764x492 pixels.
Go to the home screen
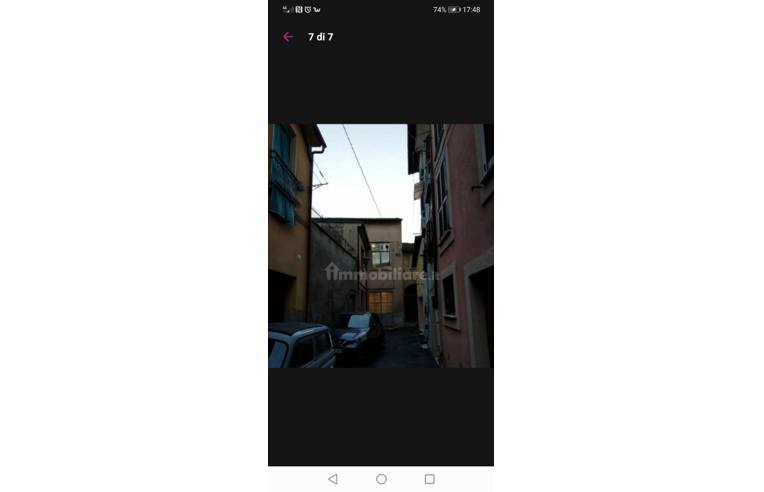(381, 479)
